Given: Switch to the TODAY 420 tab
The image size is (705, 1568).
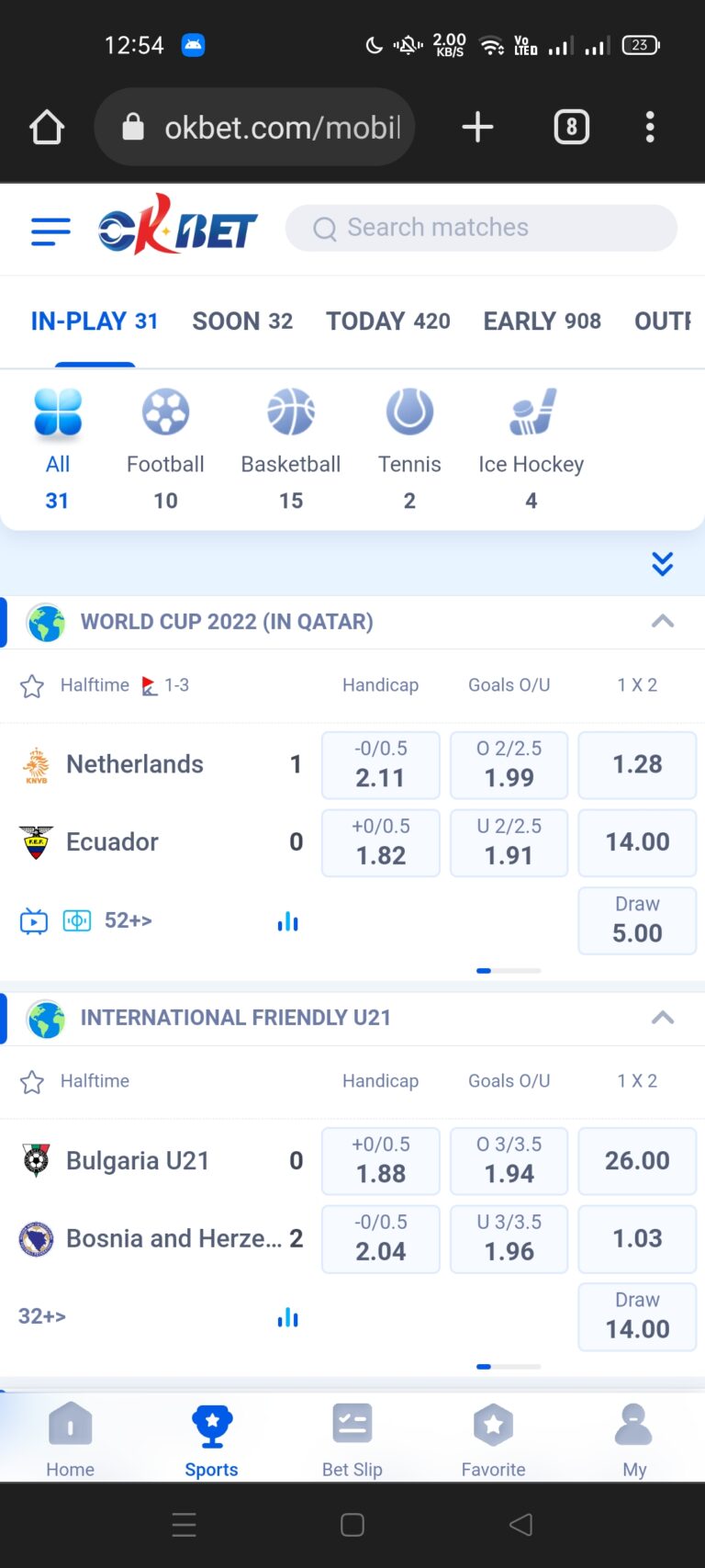Looking at the screenshot, I should click(387, 321).
